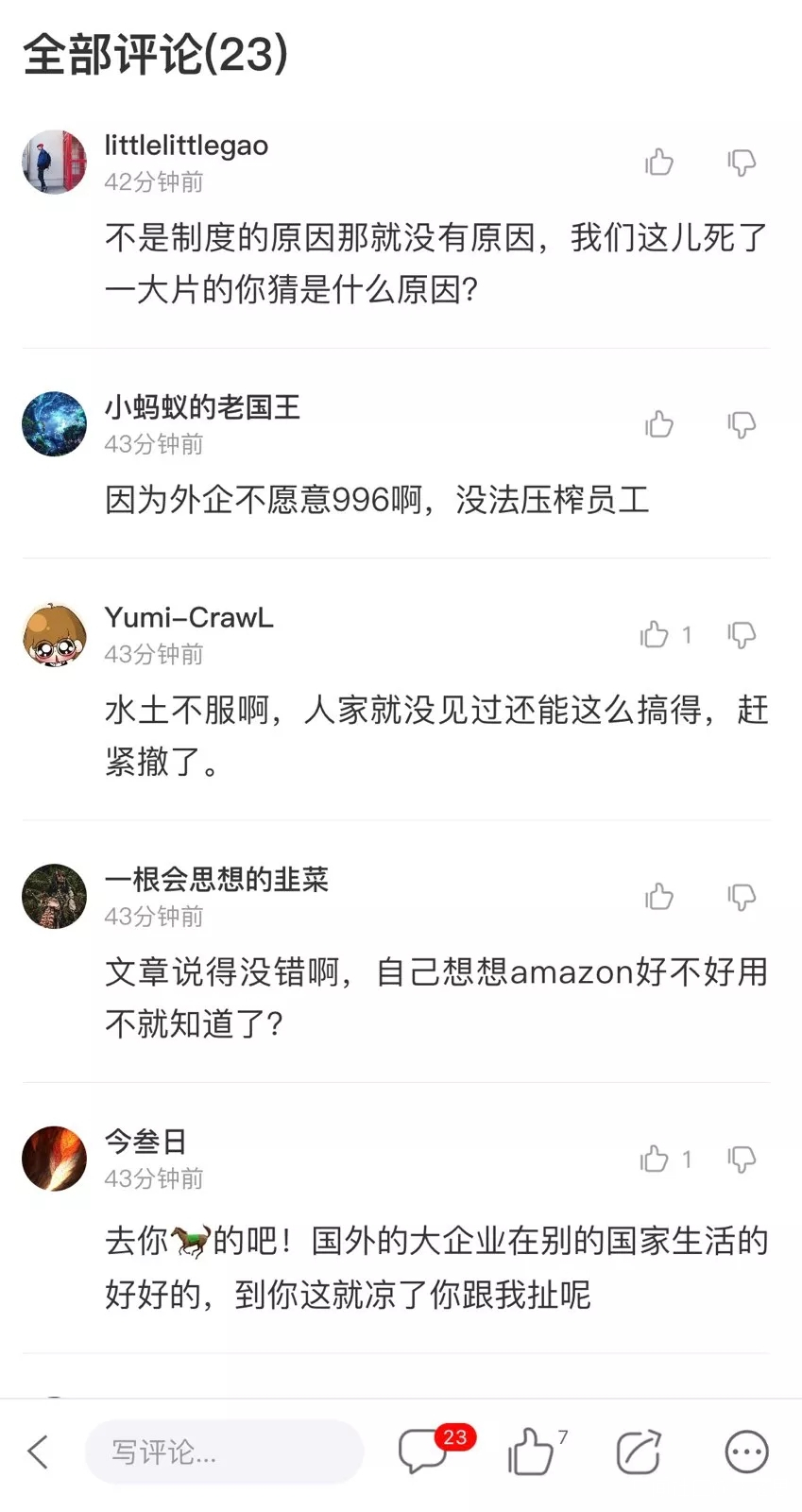Share this article
This screenshot has height=1512, width=802.
coord(639,1452)
